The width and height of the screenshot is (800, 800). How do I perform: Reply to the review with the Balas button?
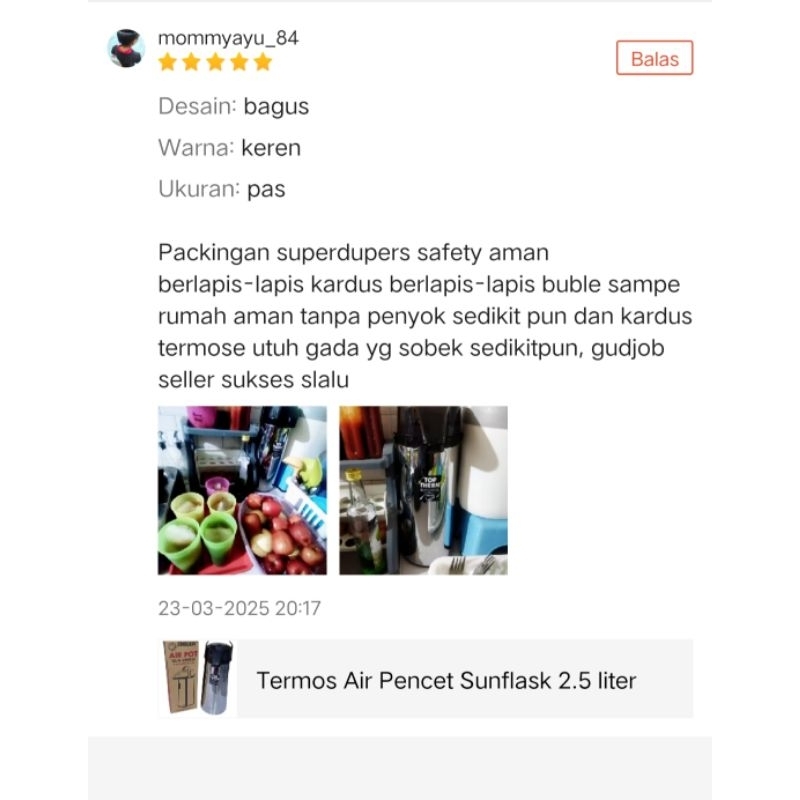click(654, 59)
